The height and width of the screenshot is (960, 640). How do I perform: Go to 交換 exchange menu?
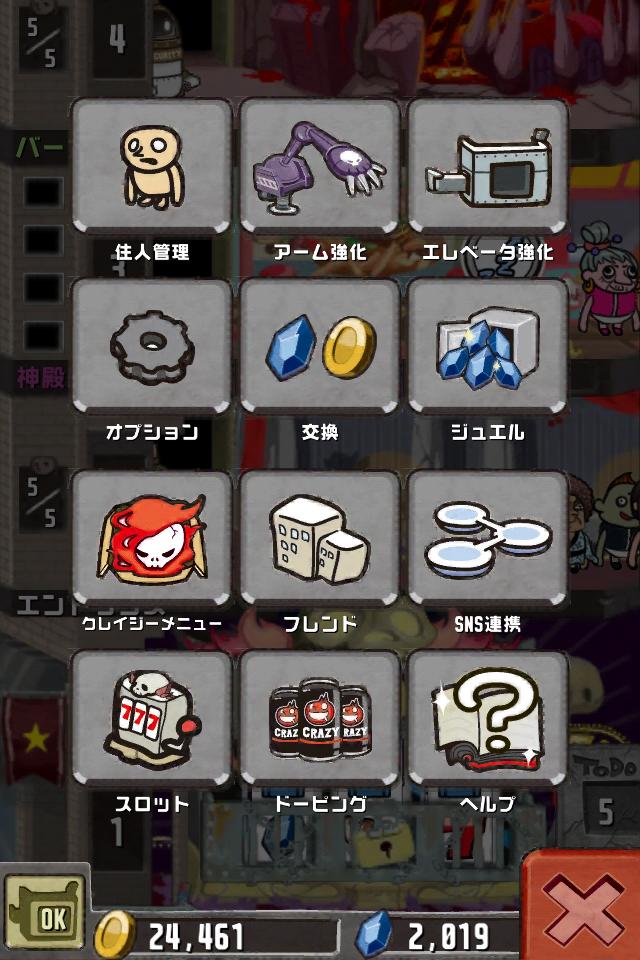click(x=320, y=346)
